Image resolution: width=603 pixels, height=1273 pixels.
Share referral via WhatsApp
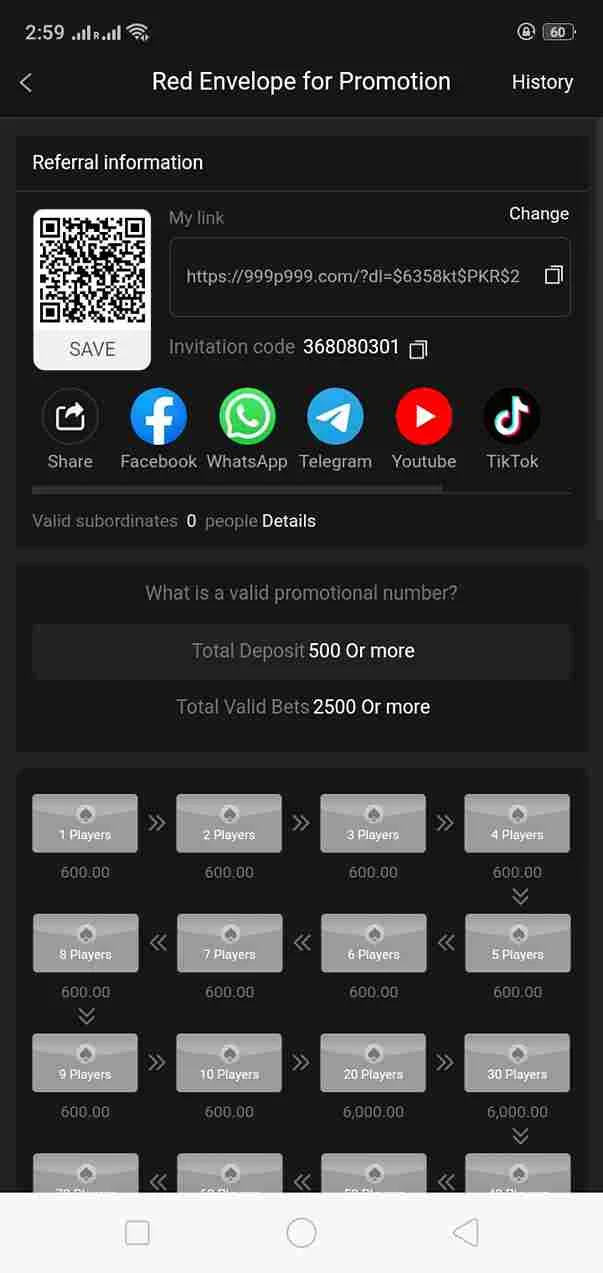[x=247, y=417]
